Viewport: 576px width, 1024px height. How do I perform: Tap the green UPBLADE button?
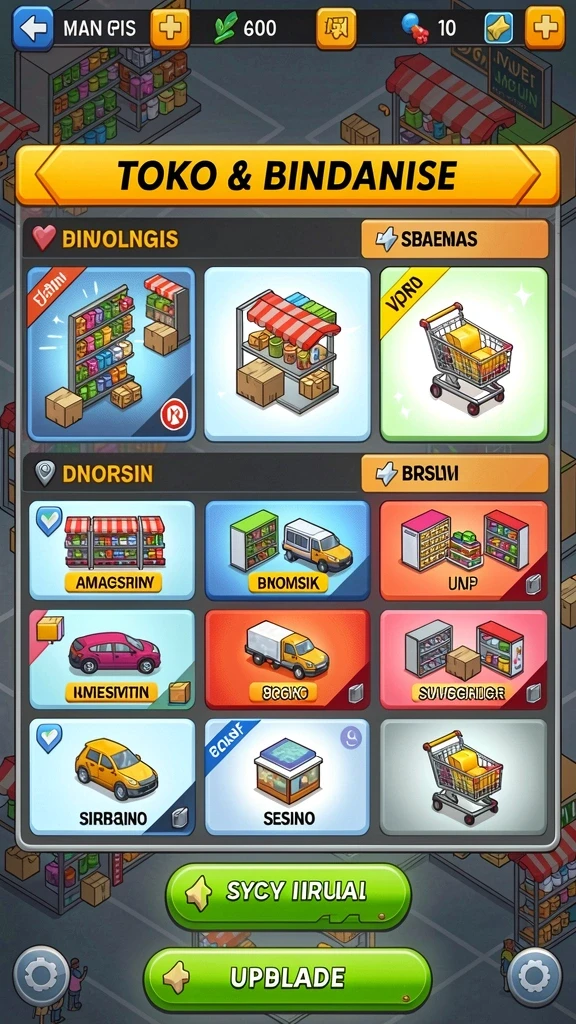287,980
